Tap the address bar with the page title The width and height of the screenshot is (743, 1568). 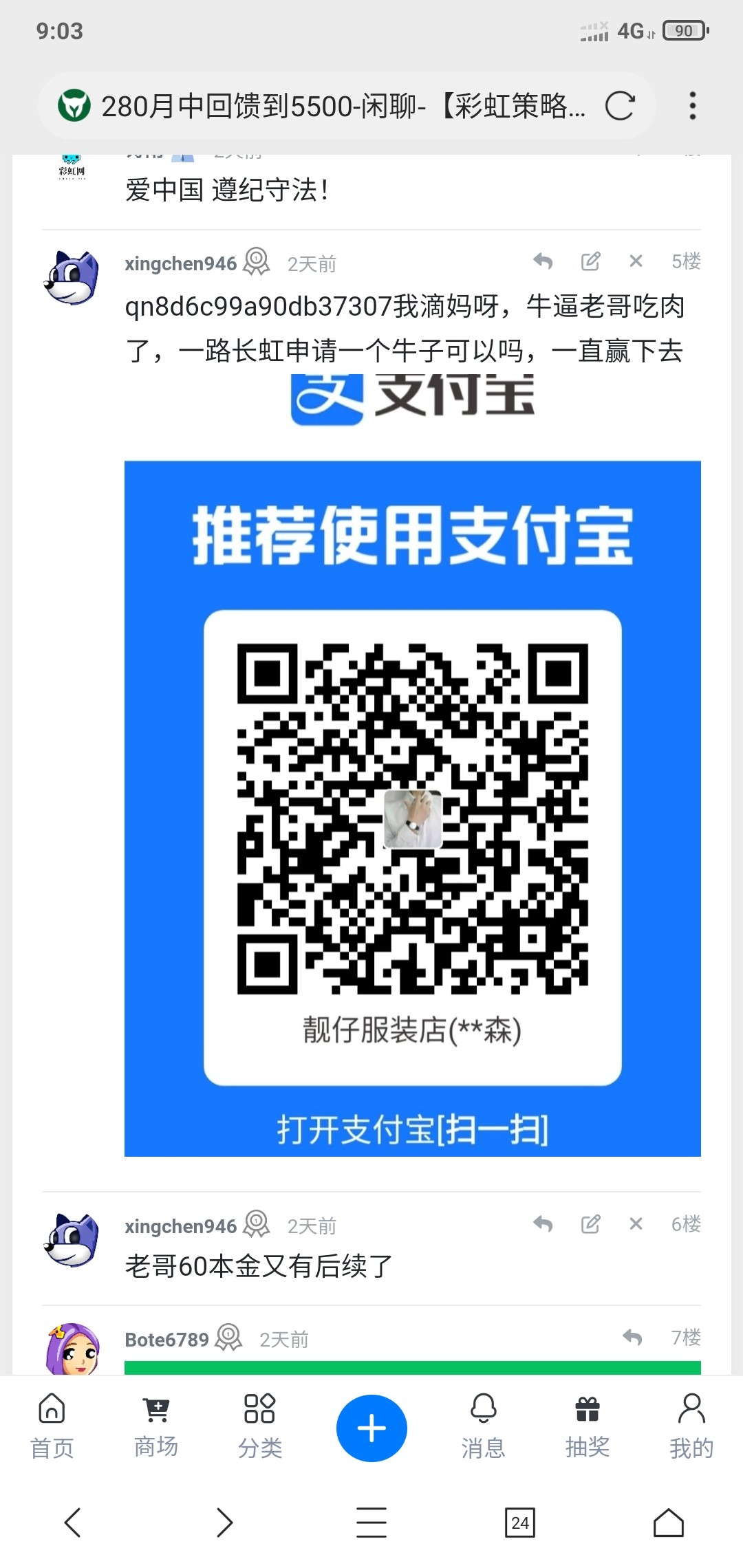pos(344,107)
